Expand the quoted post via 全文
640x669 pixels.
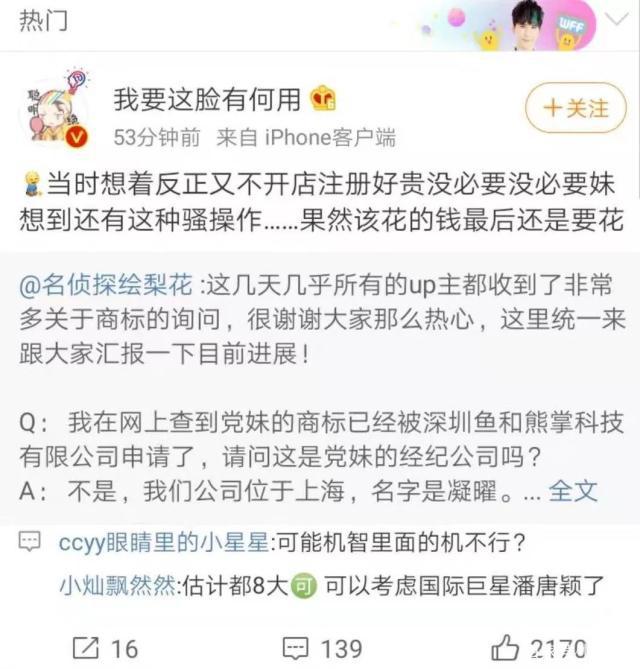pos(574,490)
